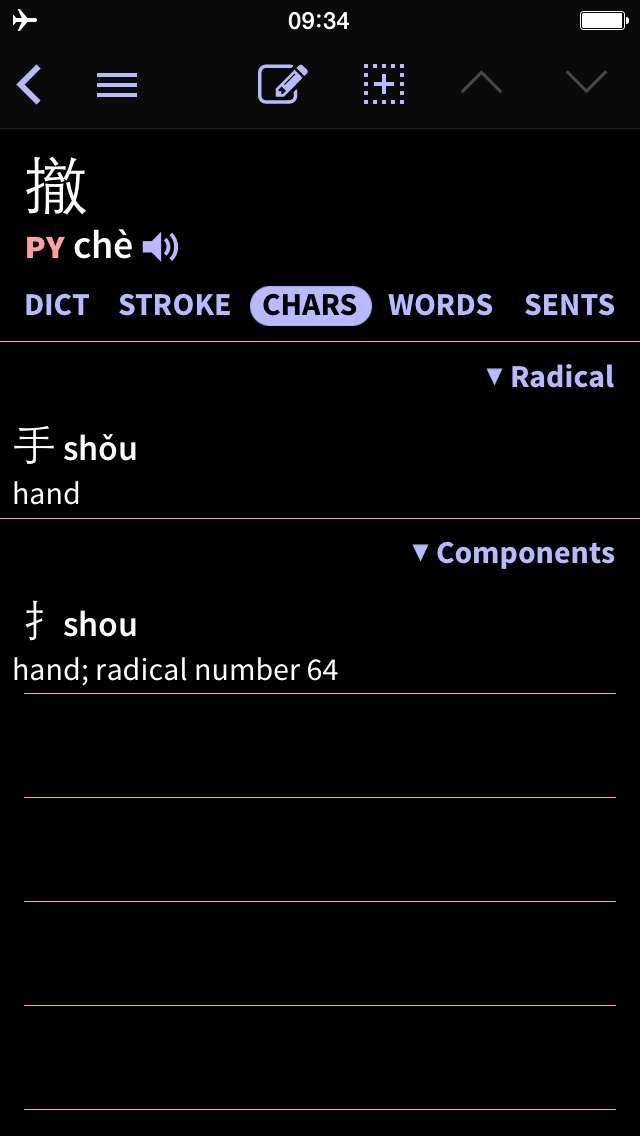Select the CHARS tab
640x1136 pixels.
pos(310,305)
